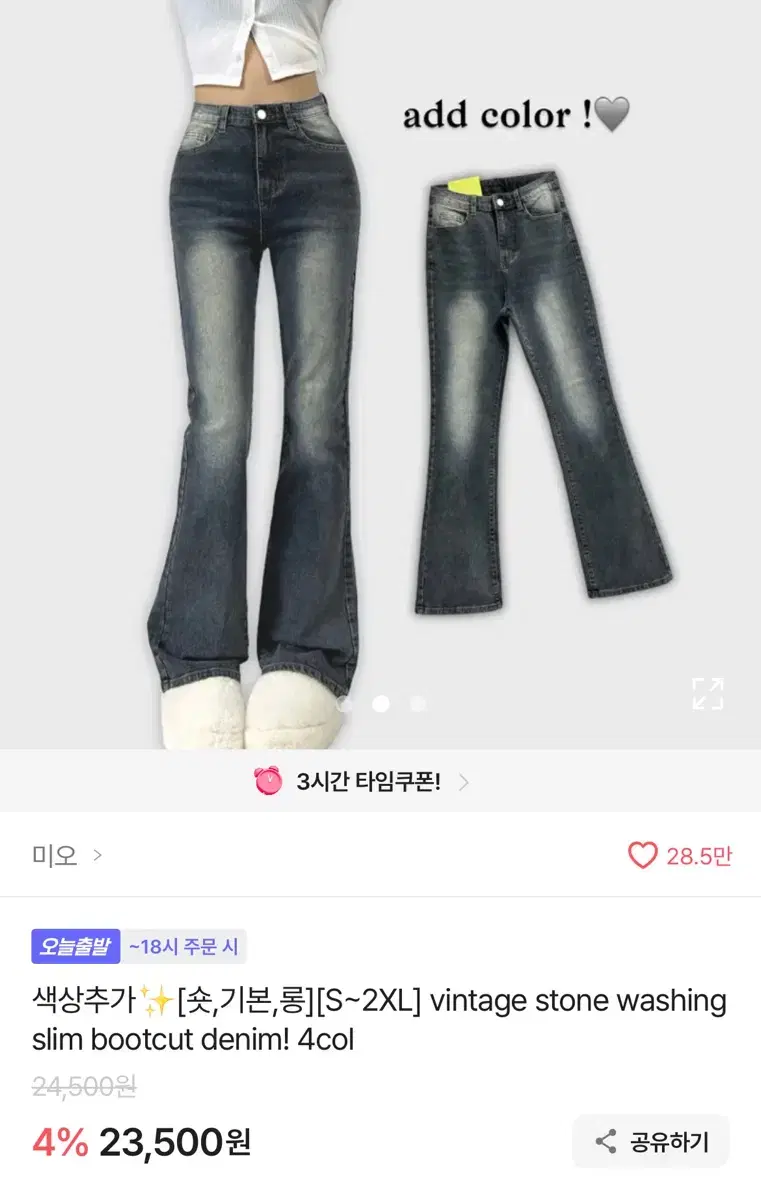Open the 미오 store via the chevron arrow
The image size is (761, 1200).
click(x=95, y=856)
